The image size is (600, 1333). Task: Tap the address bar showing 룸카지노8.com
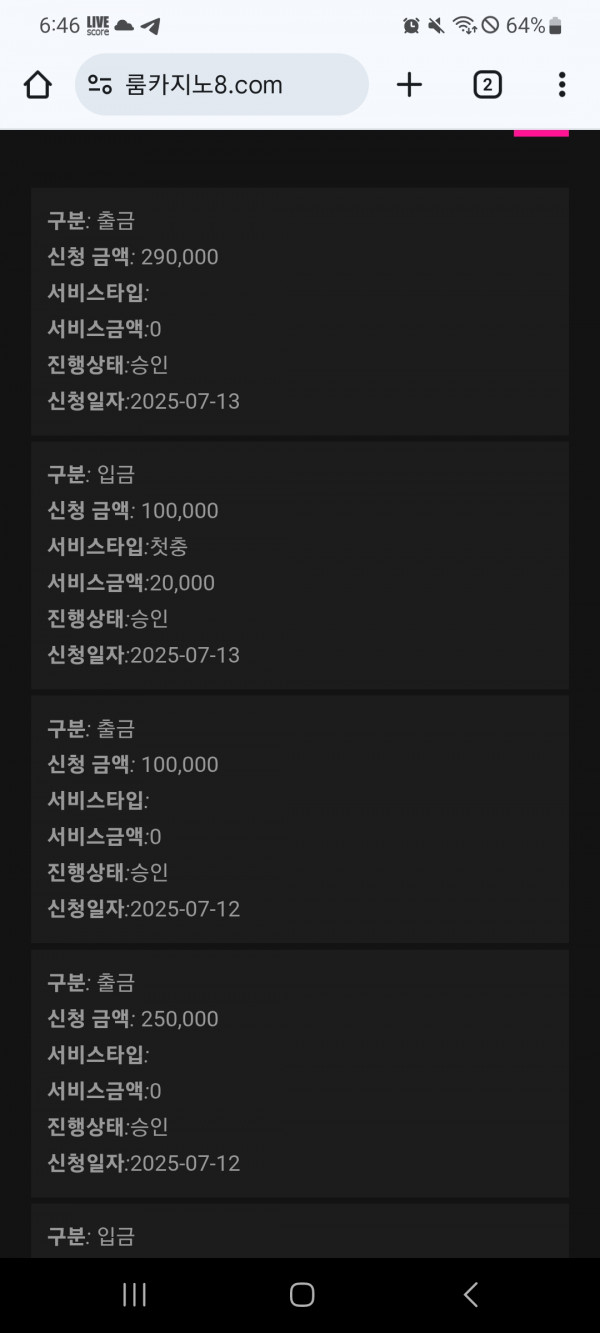pyautogui.click(x=222, y=85)
